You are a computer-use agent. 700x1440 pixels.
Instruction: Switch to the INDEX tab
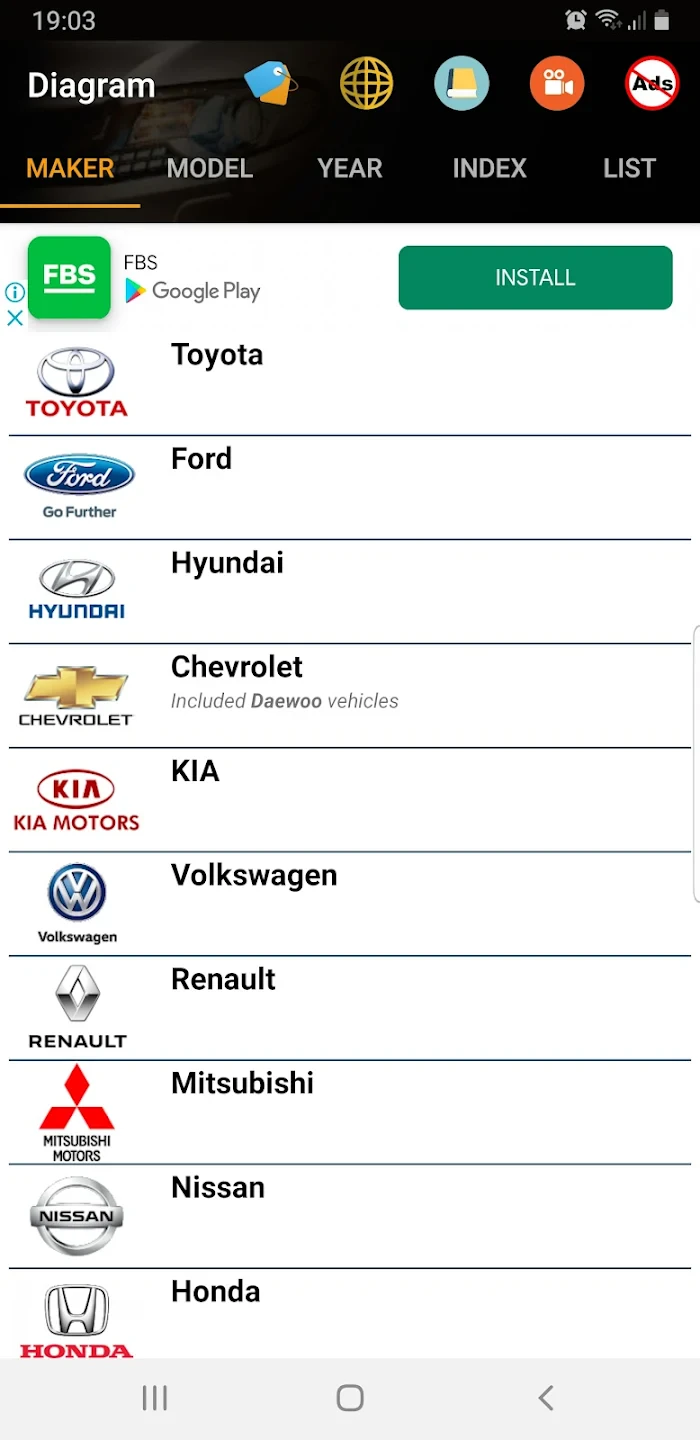click(x=489, y=168)
